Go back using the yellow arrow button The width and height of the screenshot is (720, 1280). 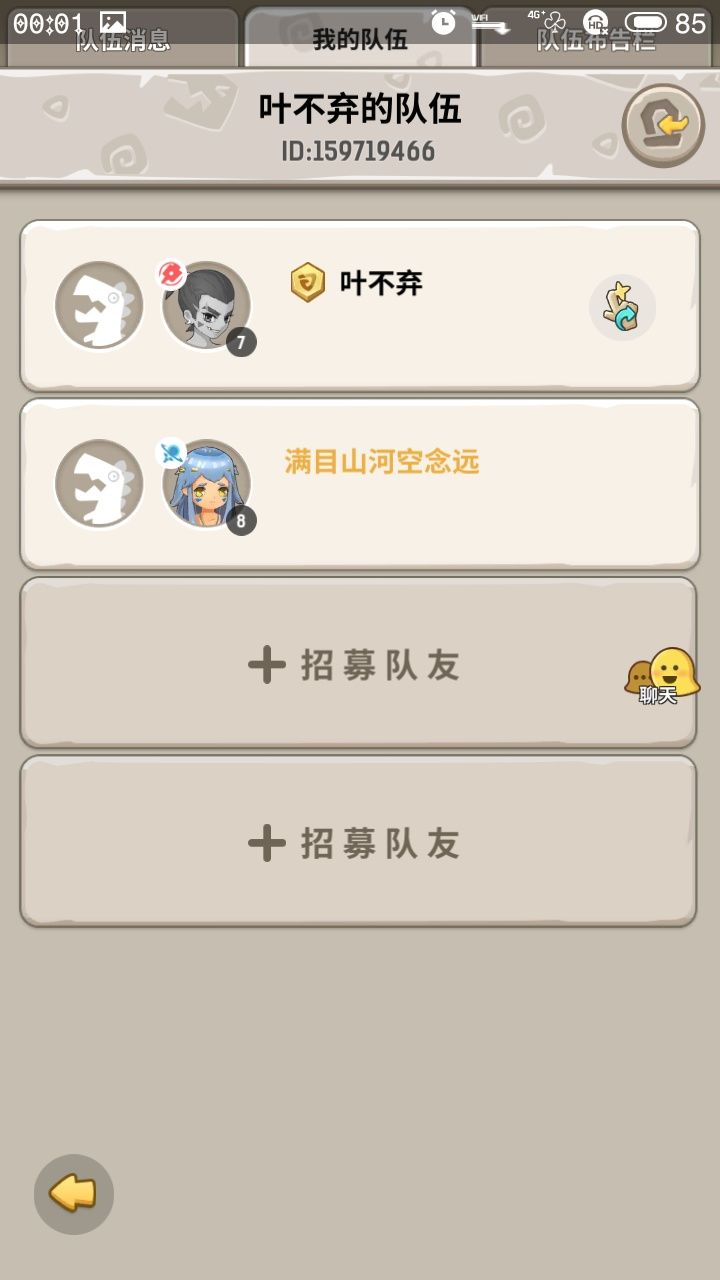[74, 1194]
